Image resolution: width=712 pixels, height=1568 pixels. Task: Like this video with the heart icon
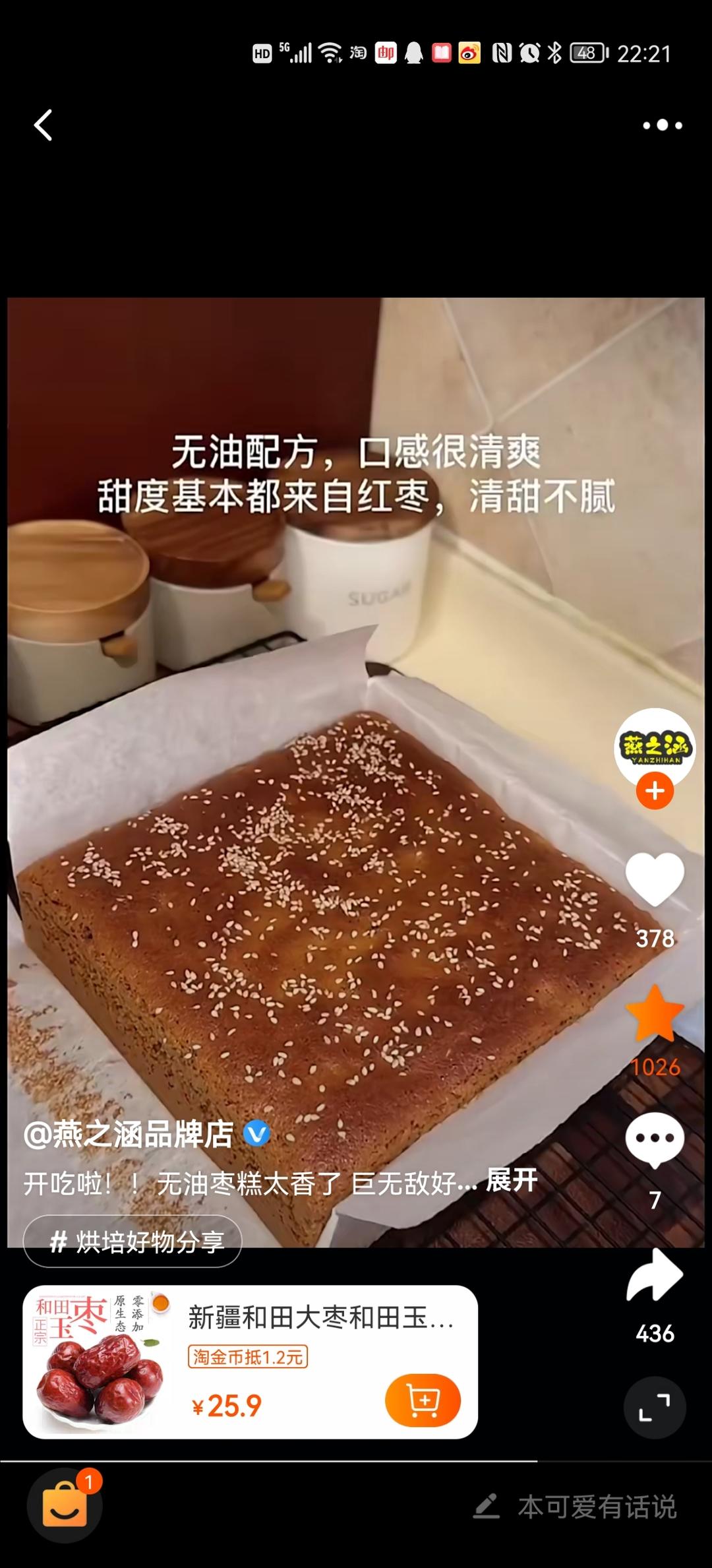655,879
